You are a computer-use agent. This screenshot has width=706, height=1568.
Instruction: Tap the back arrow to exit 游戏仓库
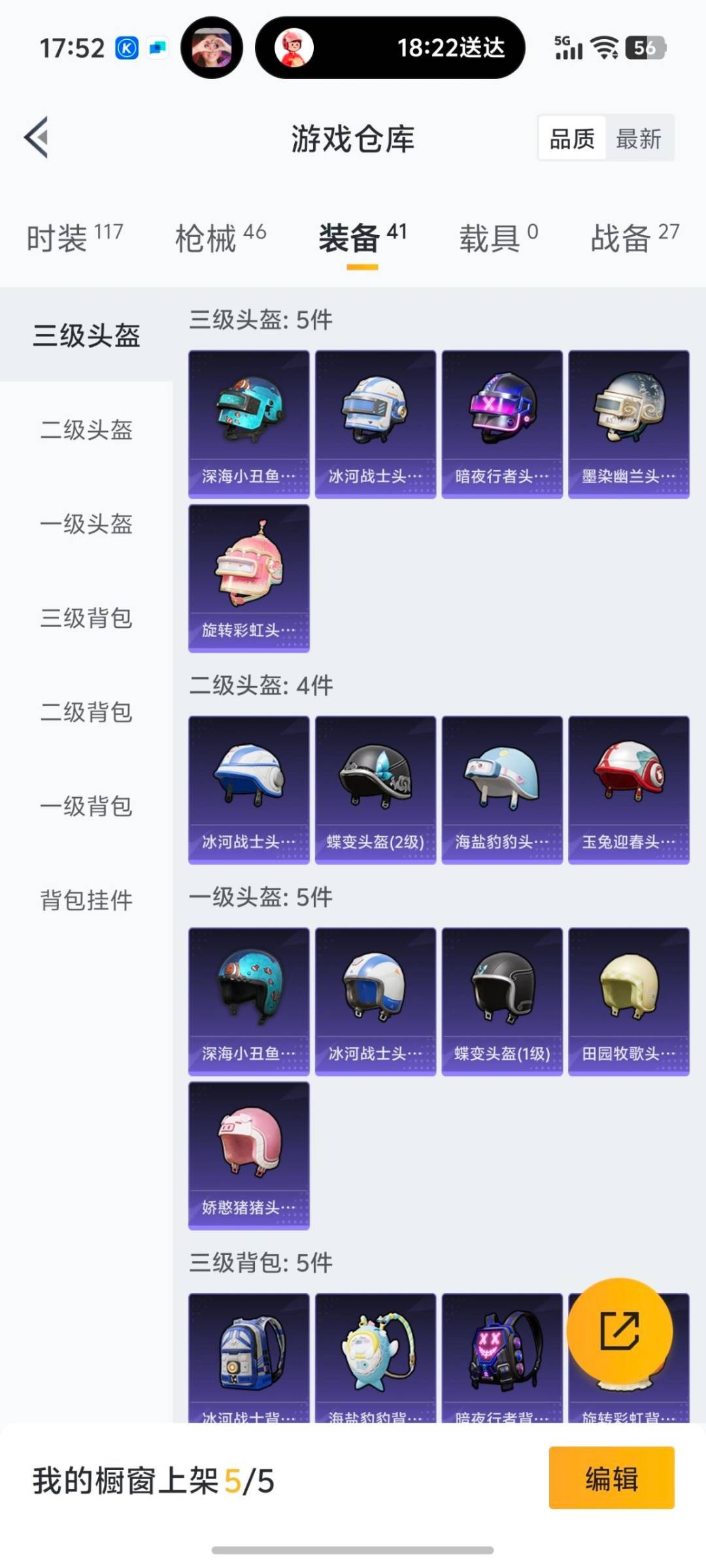point(37,138)
